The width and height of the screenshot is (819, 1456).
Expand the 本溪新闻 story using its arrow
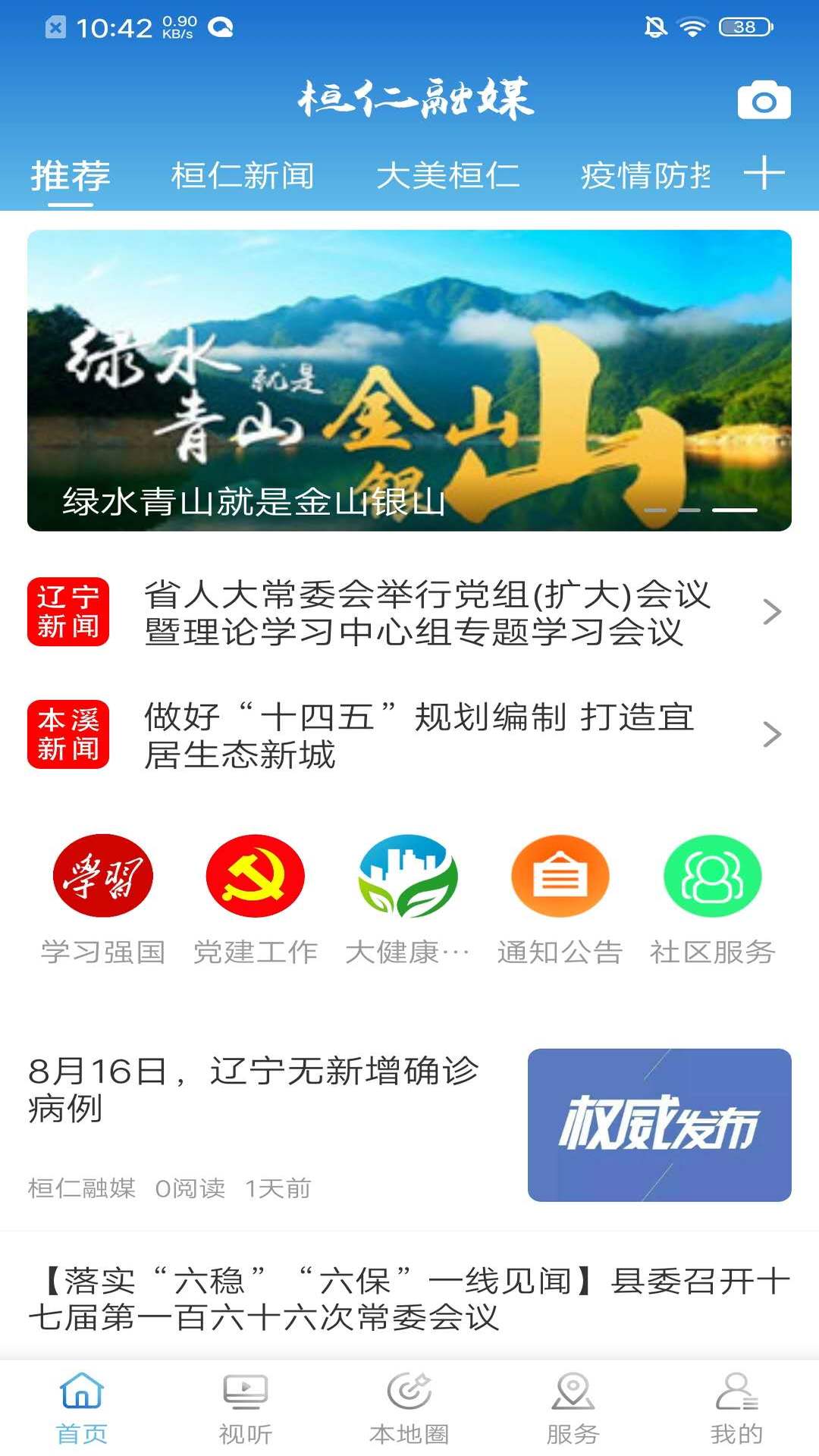(774, 733)
